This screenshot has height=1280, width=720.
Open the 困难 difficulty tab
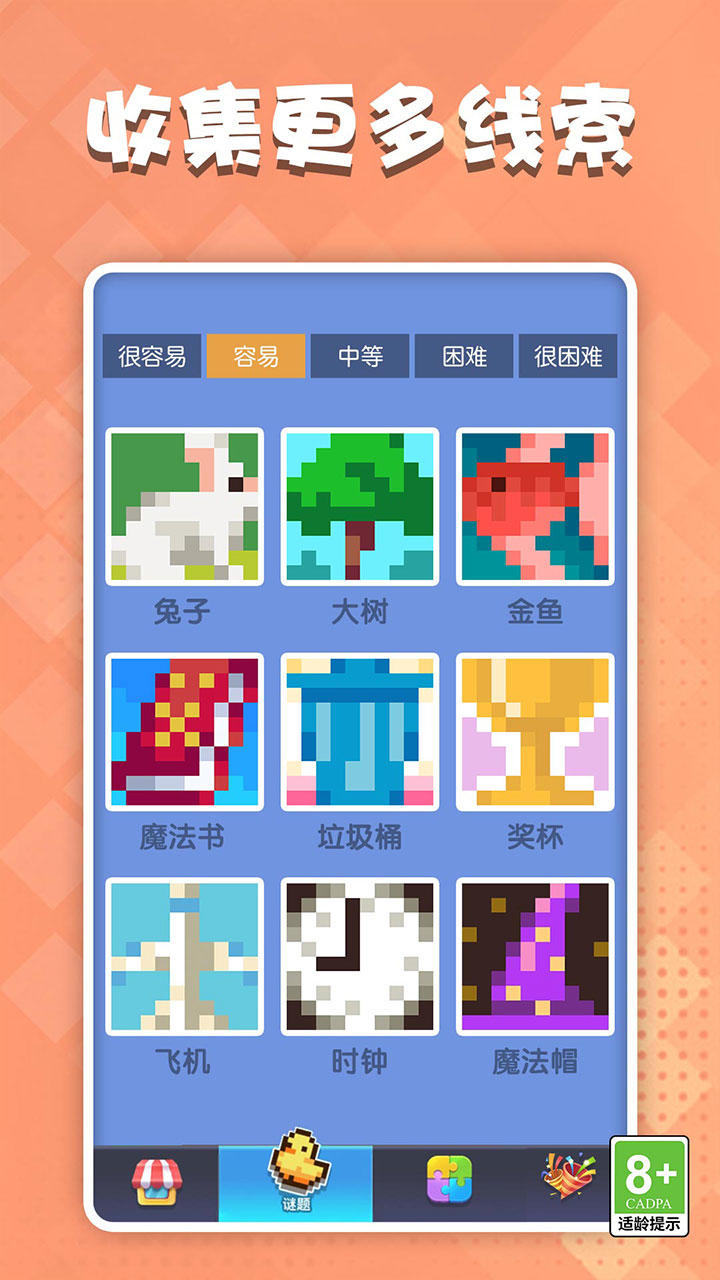point(464,356)
